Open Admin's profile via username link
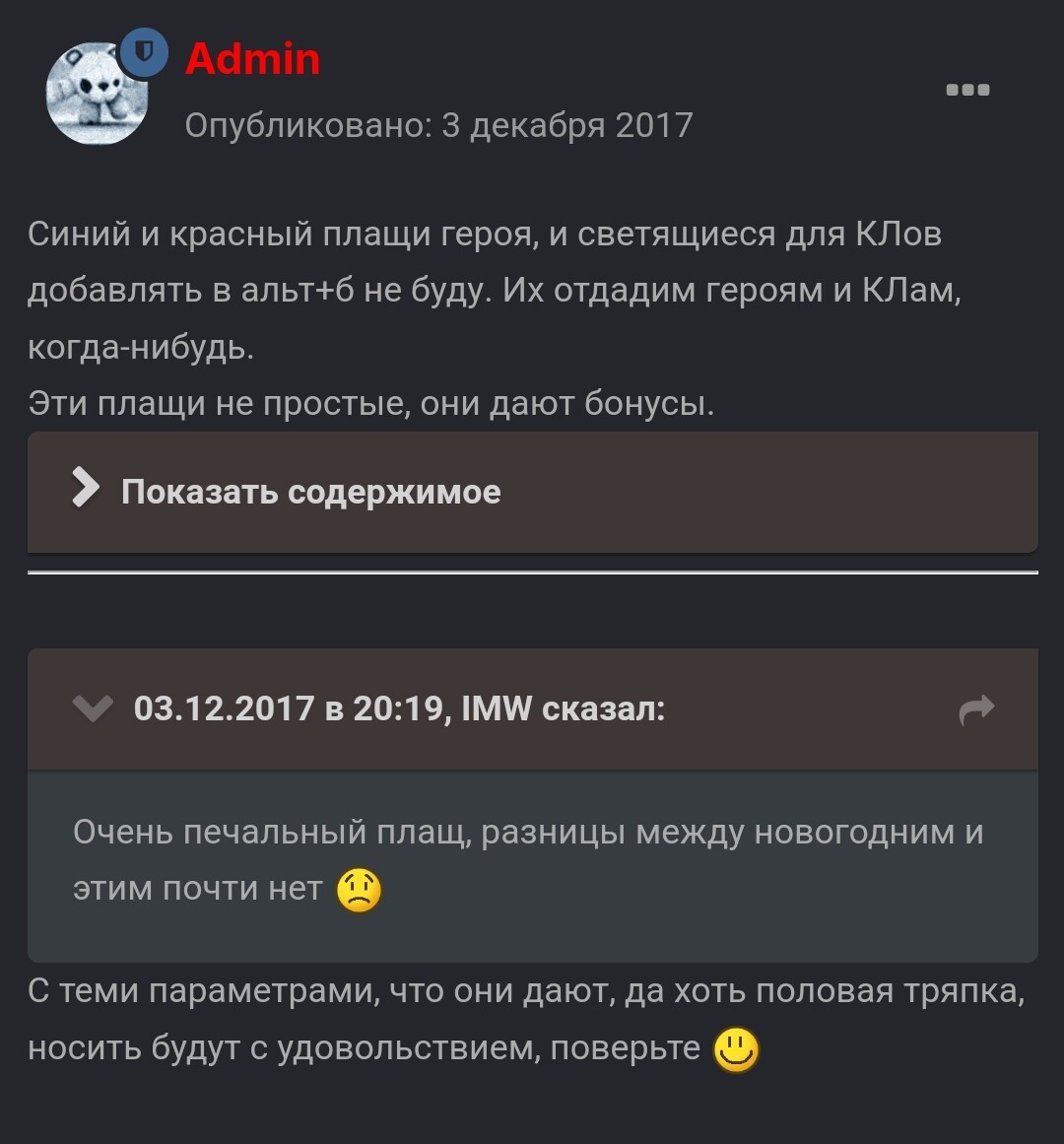Screen dimensions: 1064x1144 tap(253, 59)
